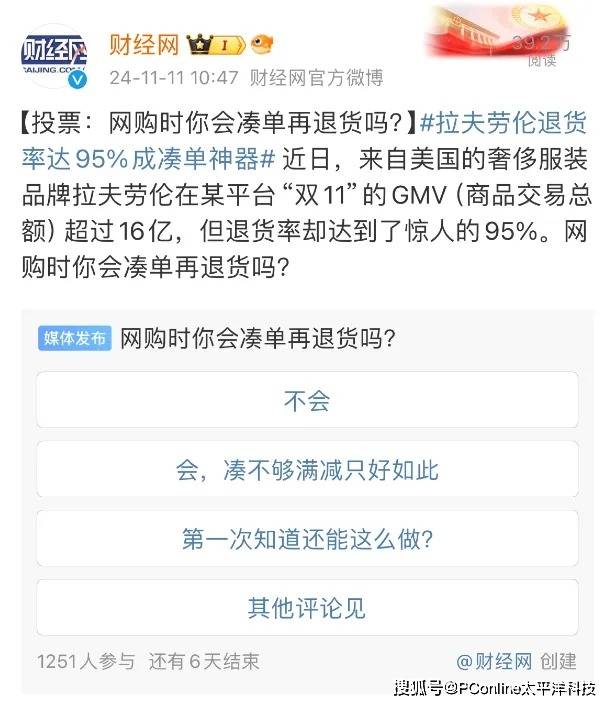This screenshot has height=705, width=610.
Task: Open poll creator @财经网
Action: point(494,661)
